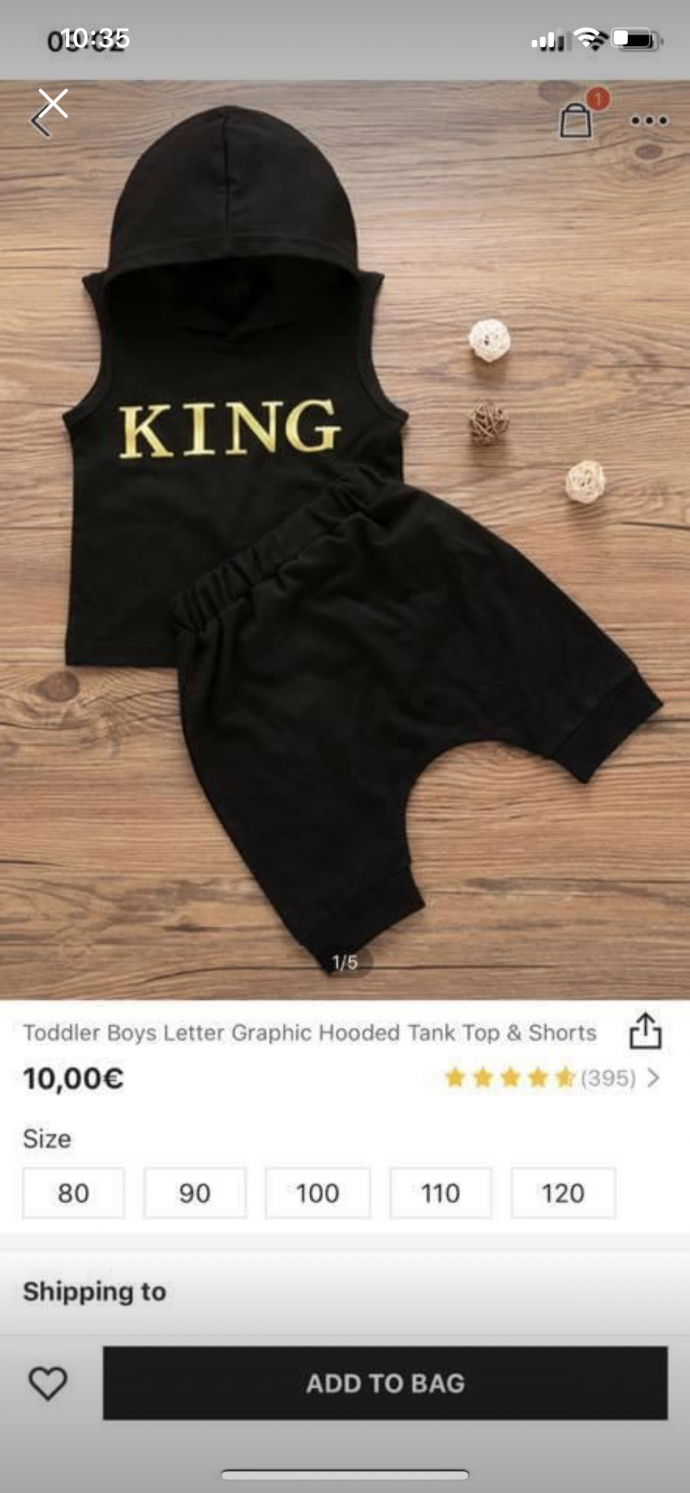Tap ADD TO BAG
Image resolution: width=690 pixels, height=1493 pixels.
click(x=385, y=1383)
